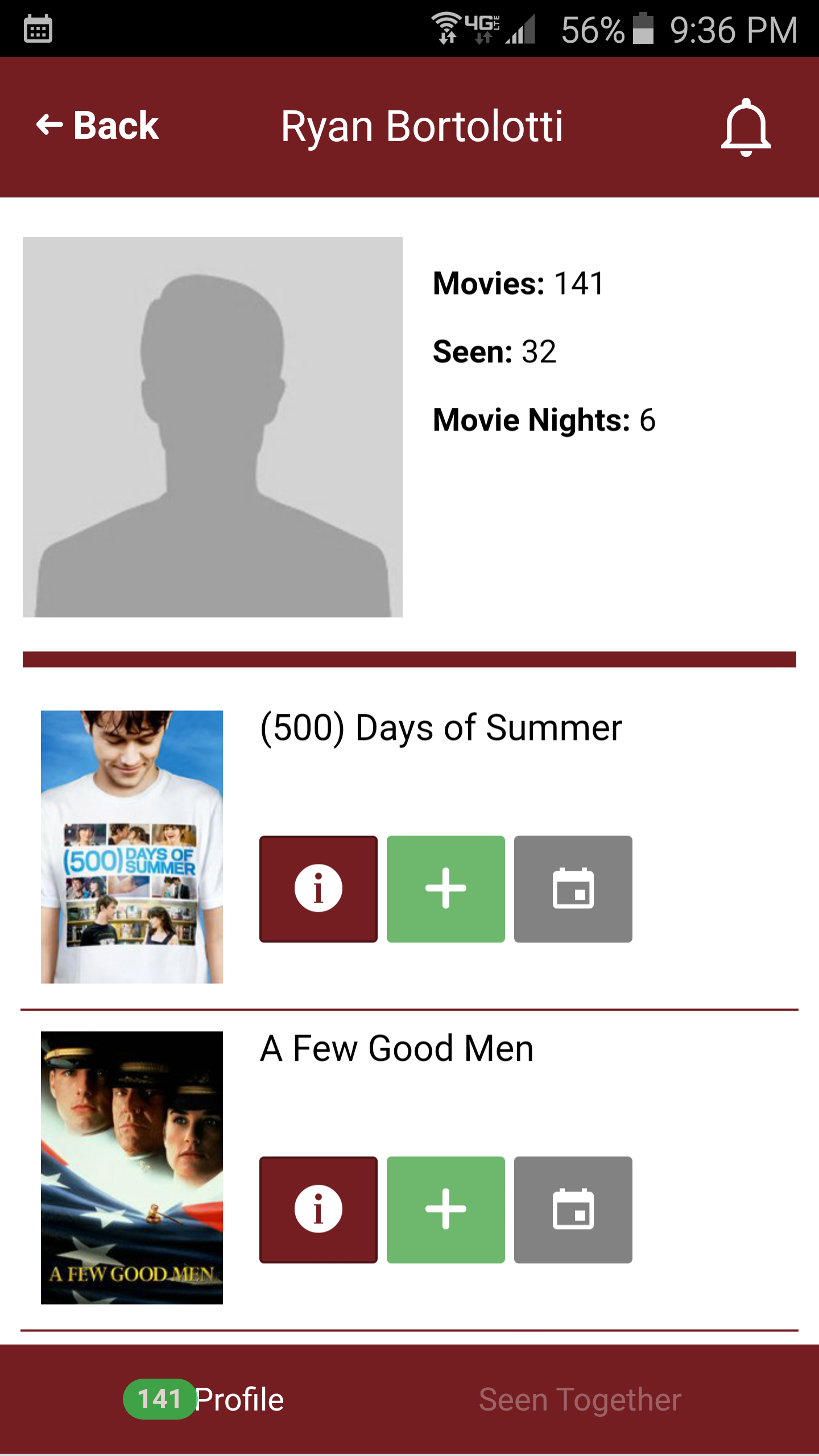Open the (500) Days of Summer poster
This screenshot has width=819, height=1456.
coord(132,846)
